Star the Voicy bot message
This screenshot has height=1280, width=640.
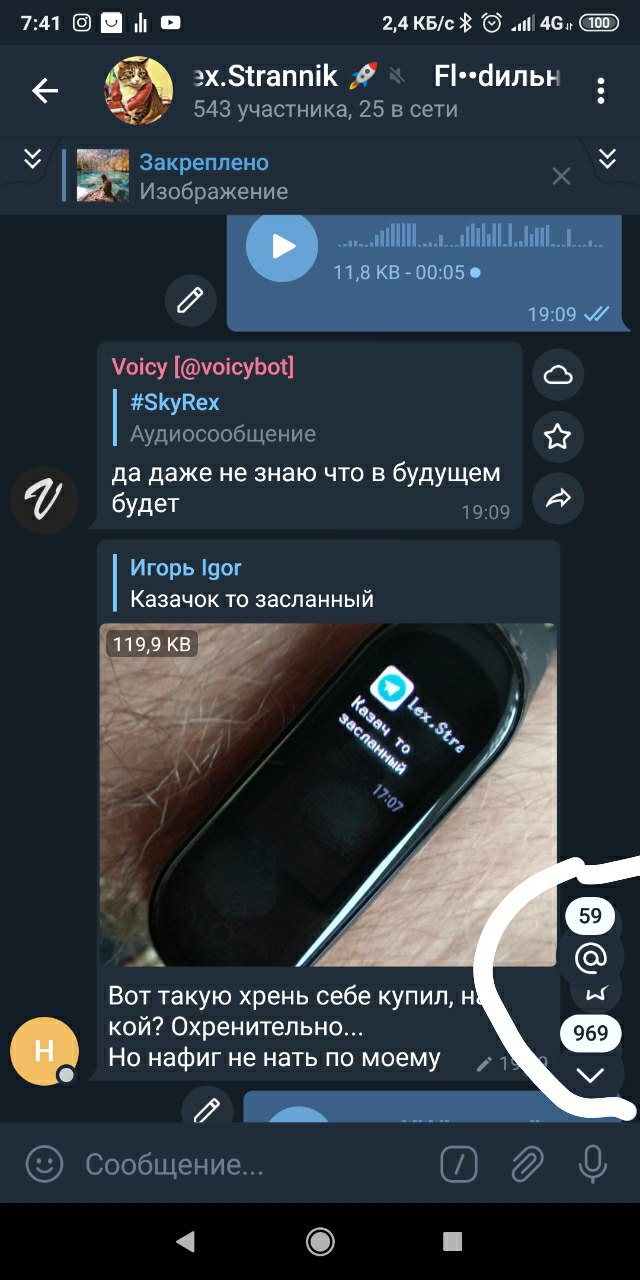coord(558,437)
